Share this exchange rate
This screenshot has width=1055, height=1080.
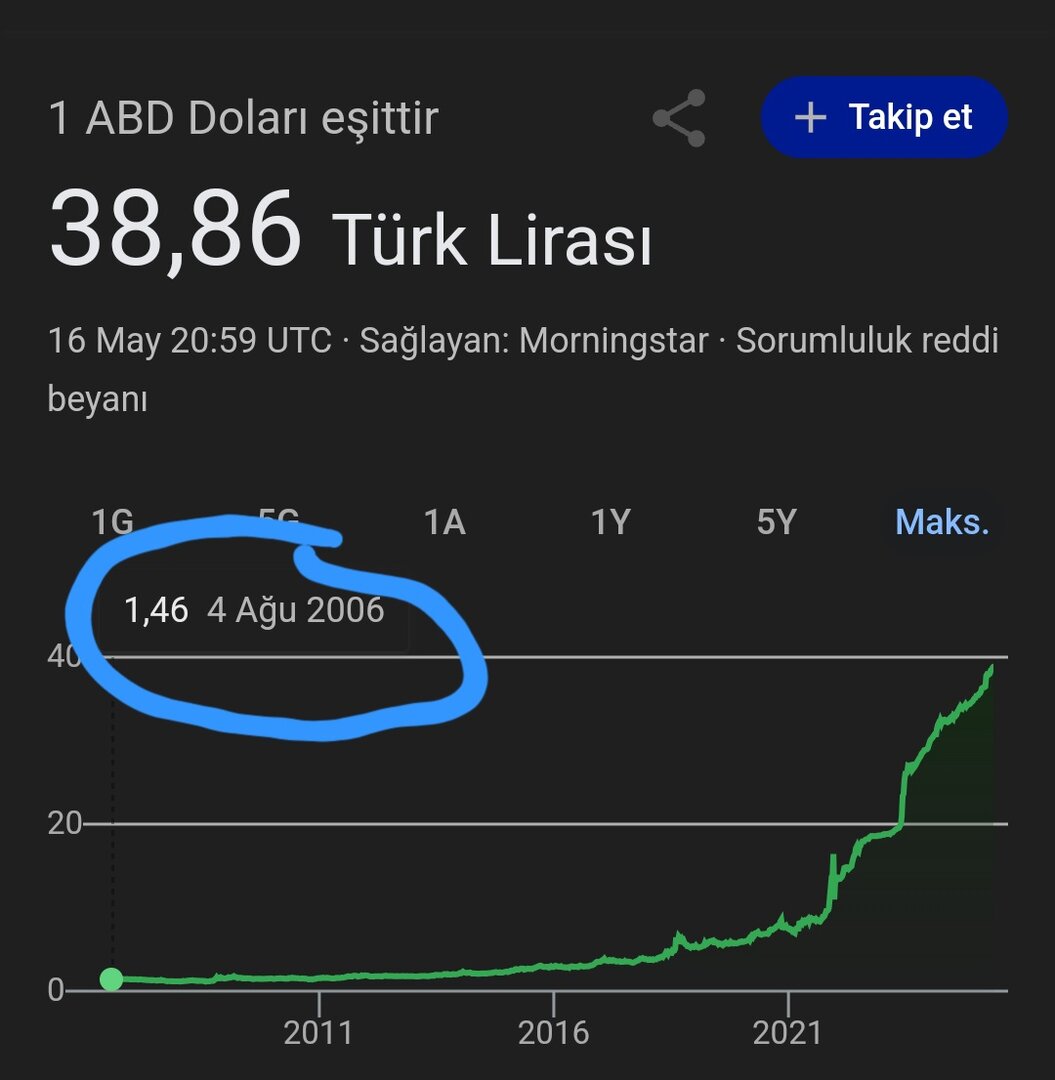point(680,118)
